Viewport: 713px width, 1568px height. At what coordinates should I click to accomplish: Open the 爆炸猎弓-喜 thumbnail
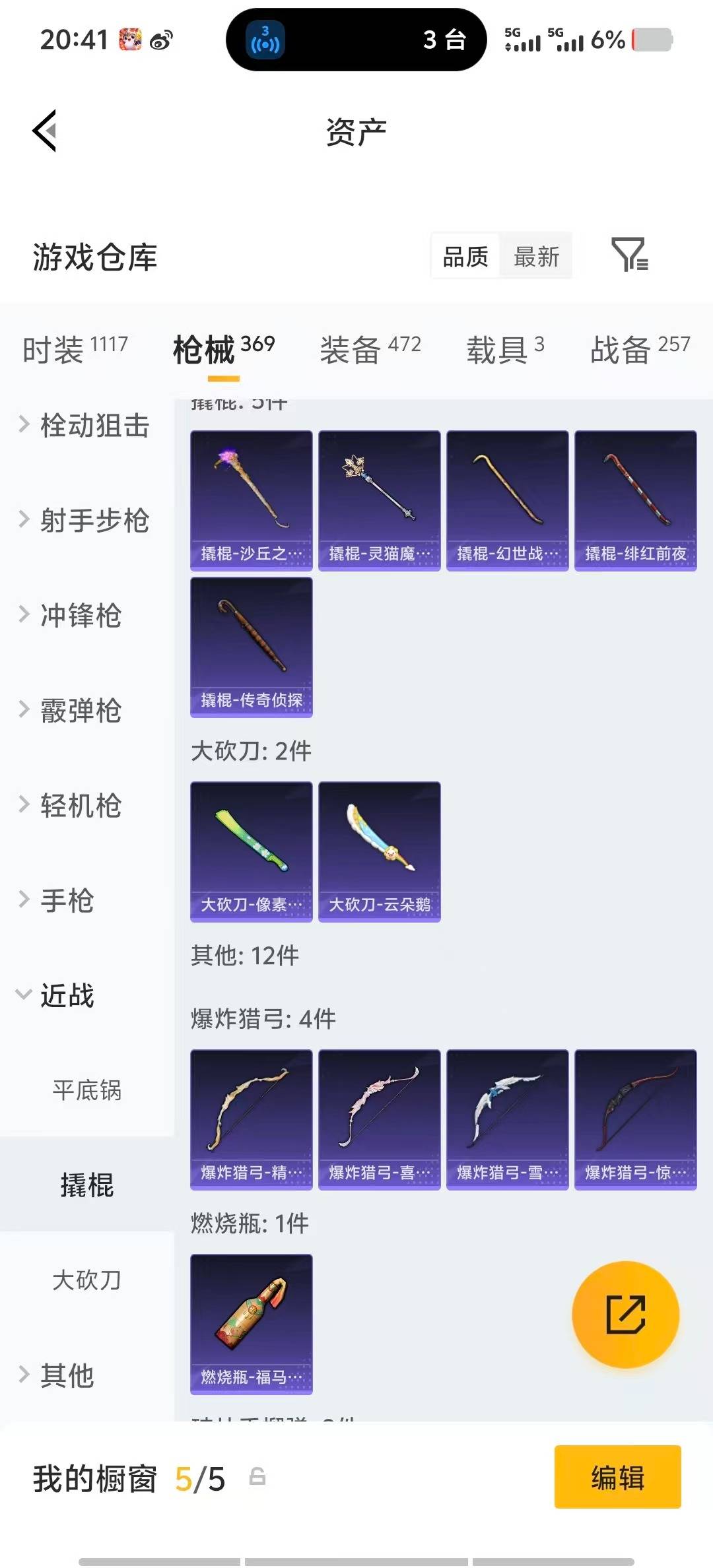tap(379, 1122)
